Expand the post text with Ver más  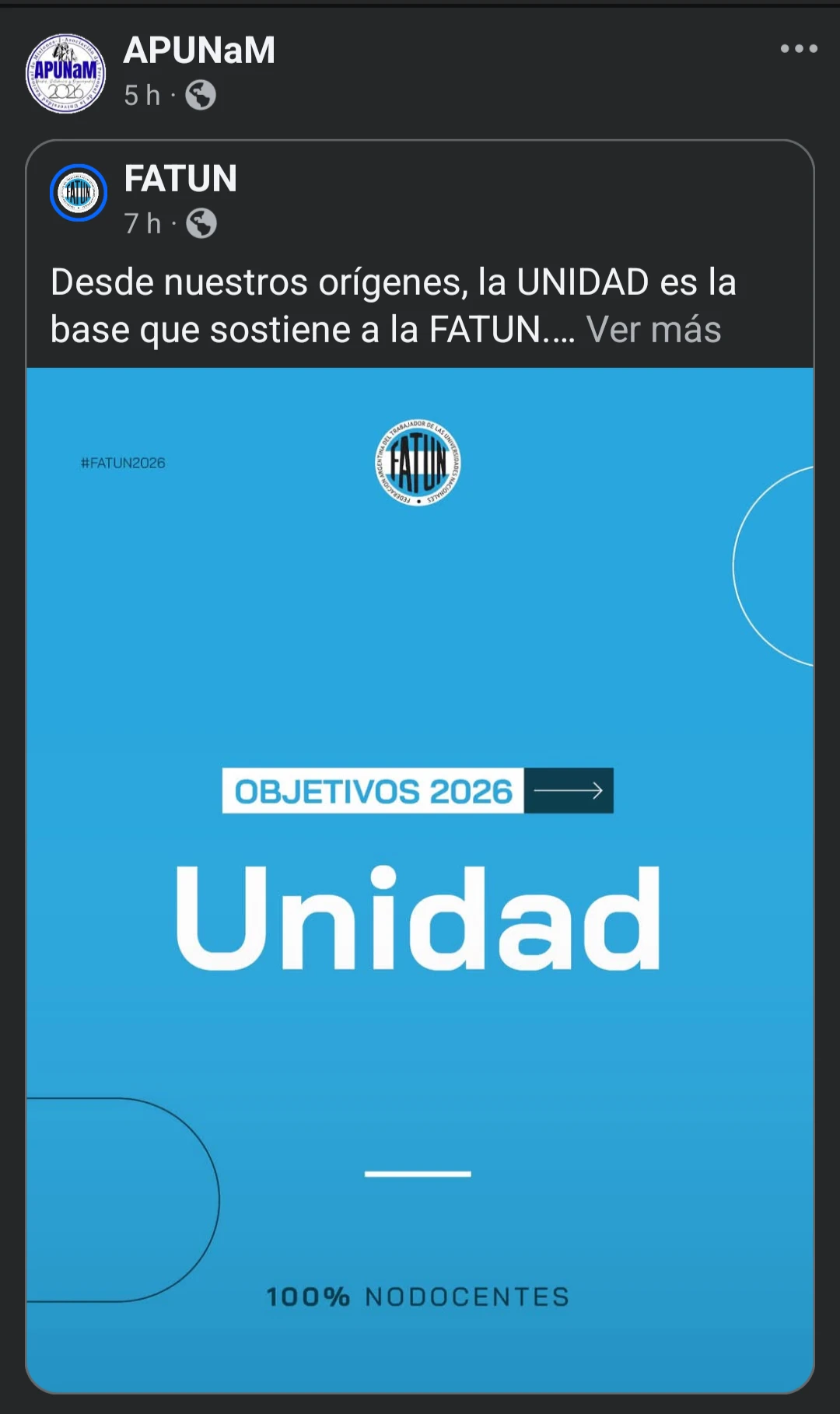(x=656, y=330)
